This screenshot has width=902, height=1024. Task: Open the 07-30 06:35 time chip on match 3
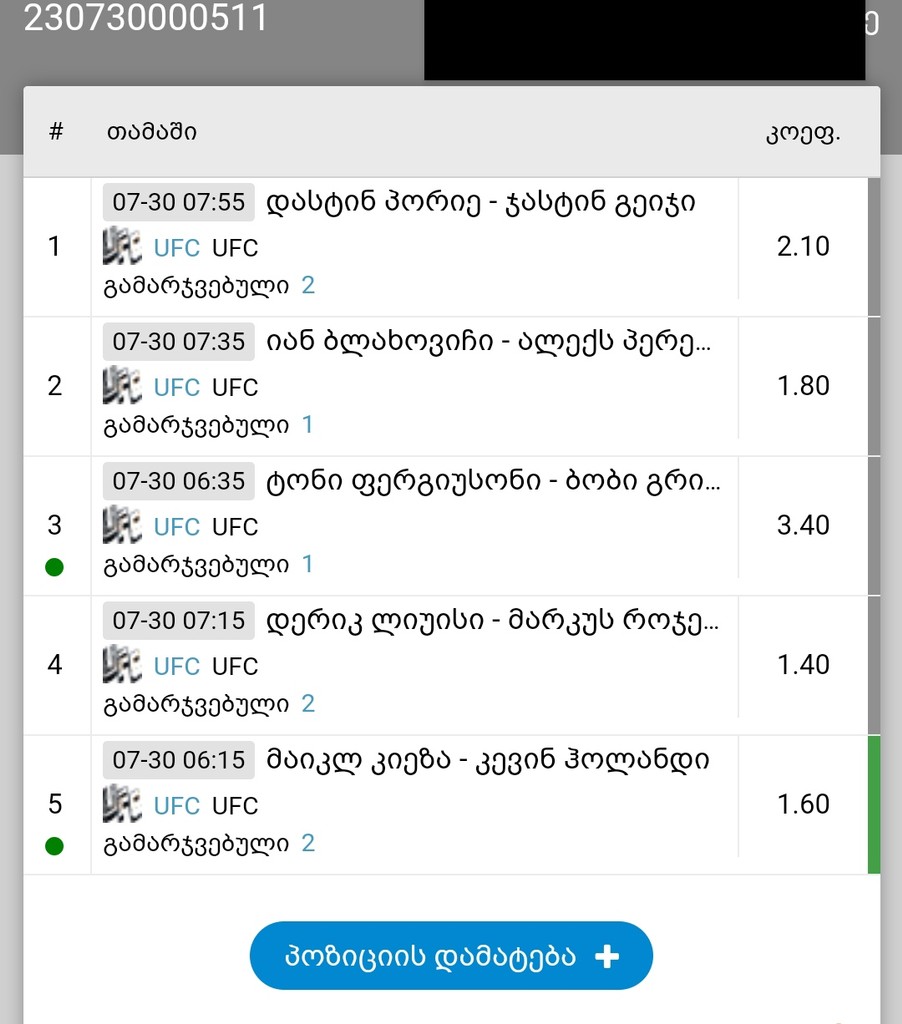pos(178,481)
